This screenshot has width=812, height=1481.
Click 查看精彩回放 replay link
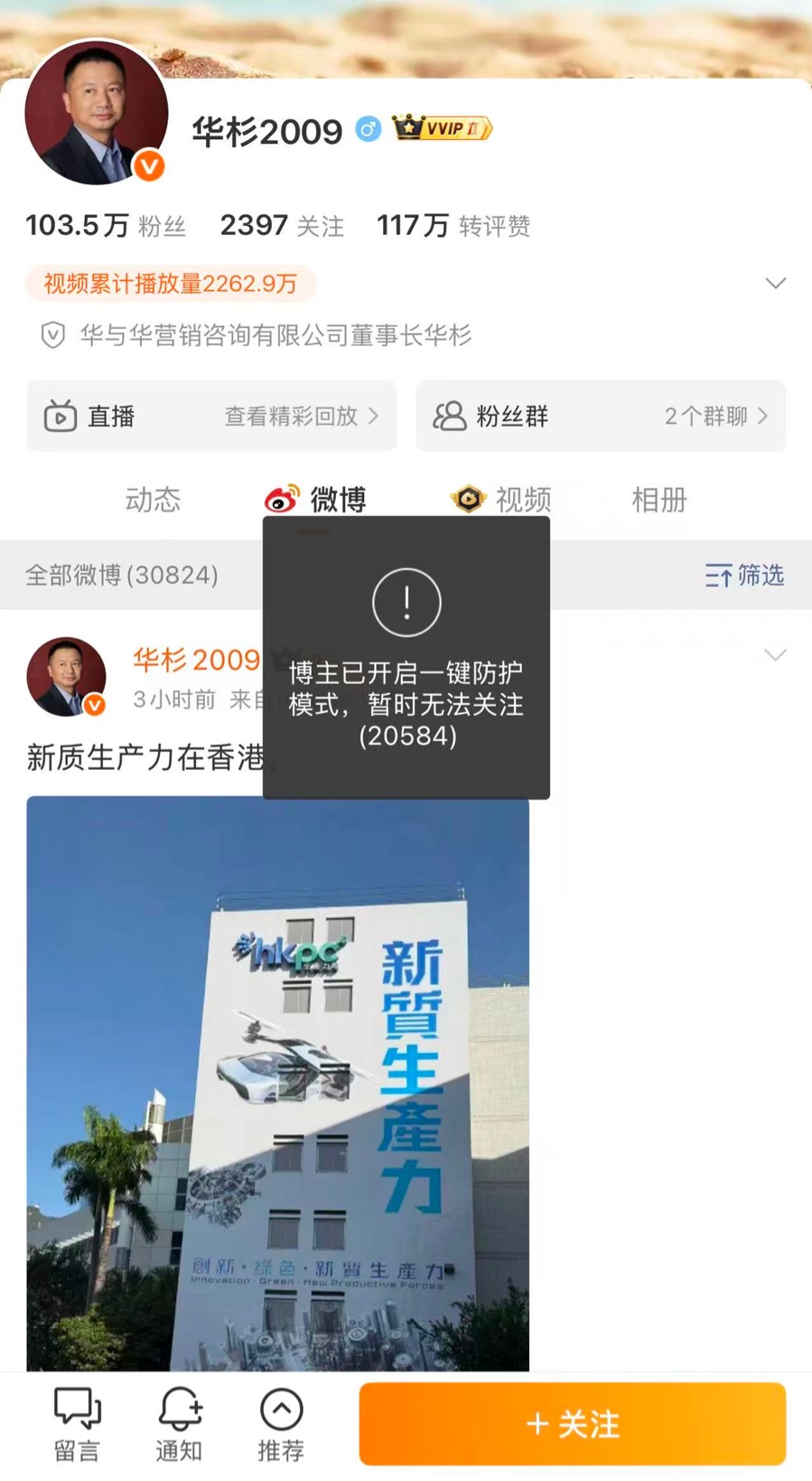292,416
